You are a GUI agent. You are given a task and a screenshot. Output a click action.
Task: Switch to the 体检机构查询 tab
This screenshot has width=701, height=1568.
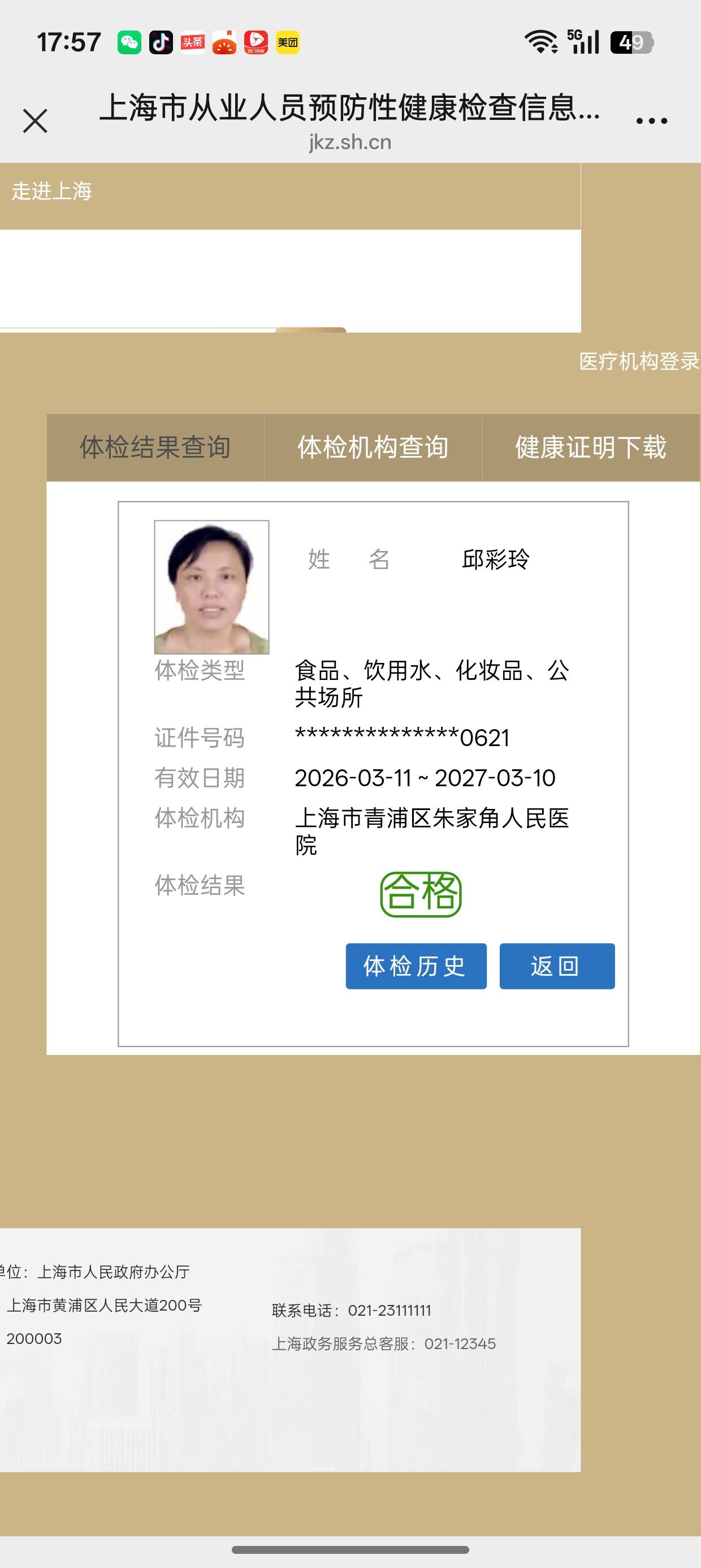tap(373, 447)
